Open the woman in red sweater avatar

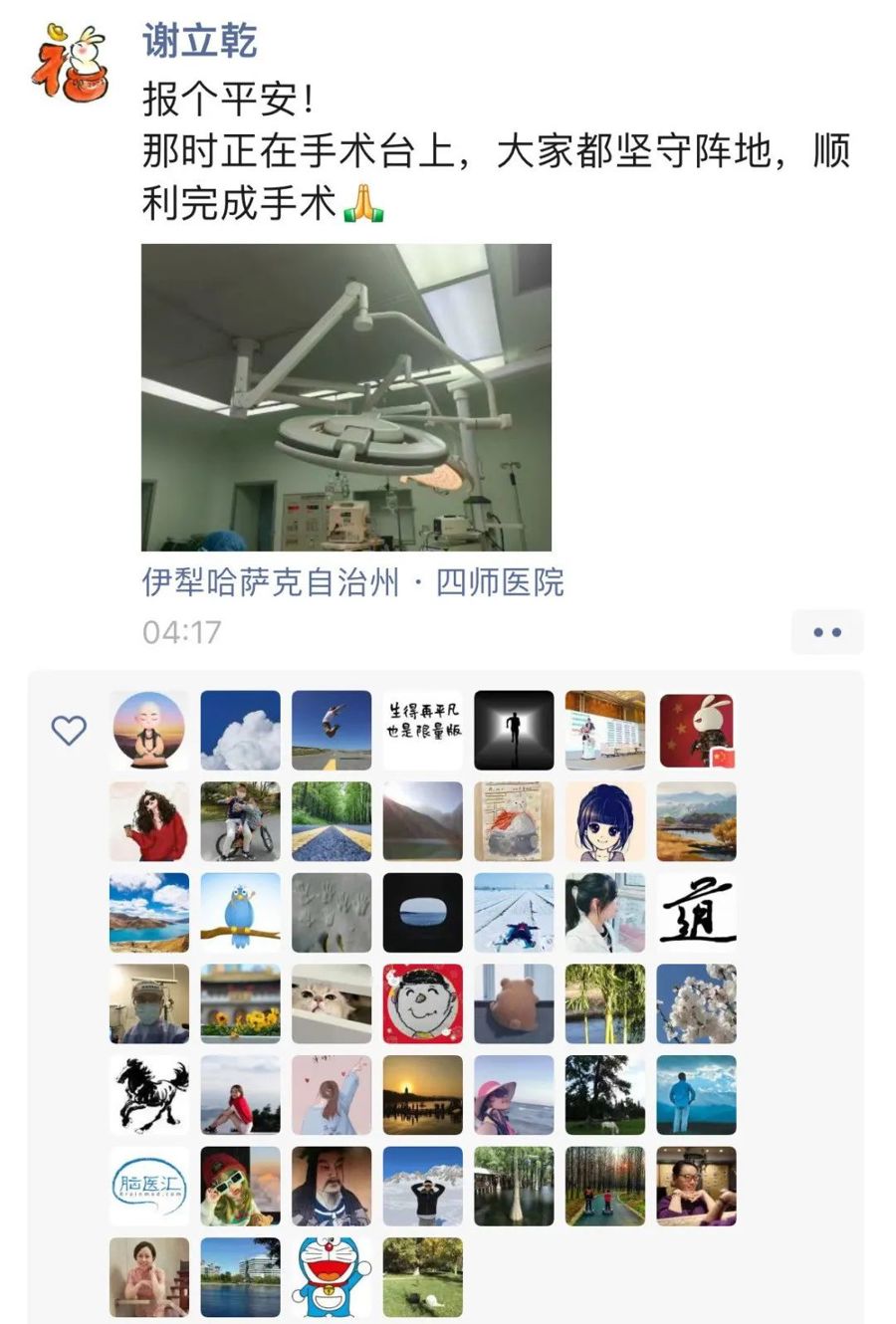[149, 821]
